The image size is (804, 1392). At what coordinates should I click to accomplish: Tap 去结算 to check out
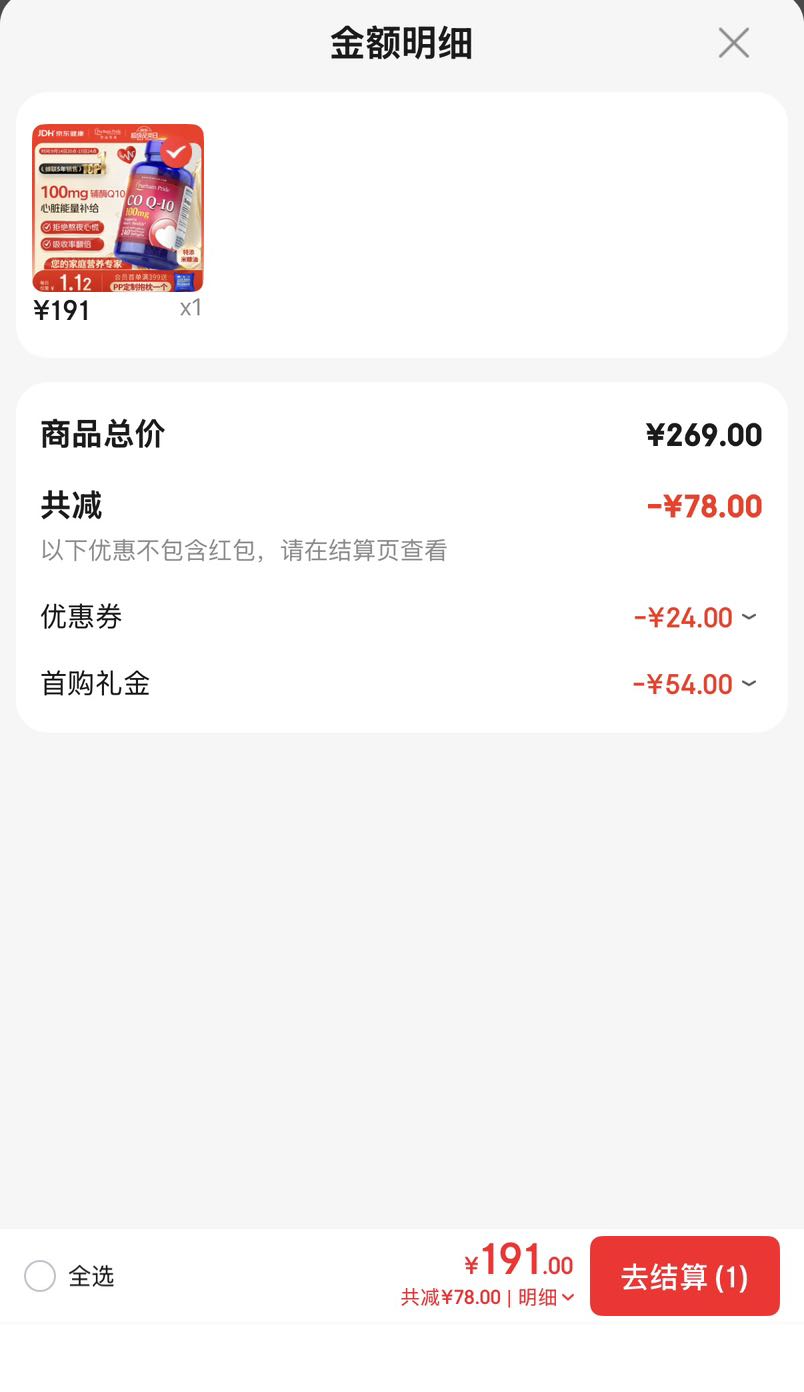pyautogui.click(x=685, y=1276)
